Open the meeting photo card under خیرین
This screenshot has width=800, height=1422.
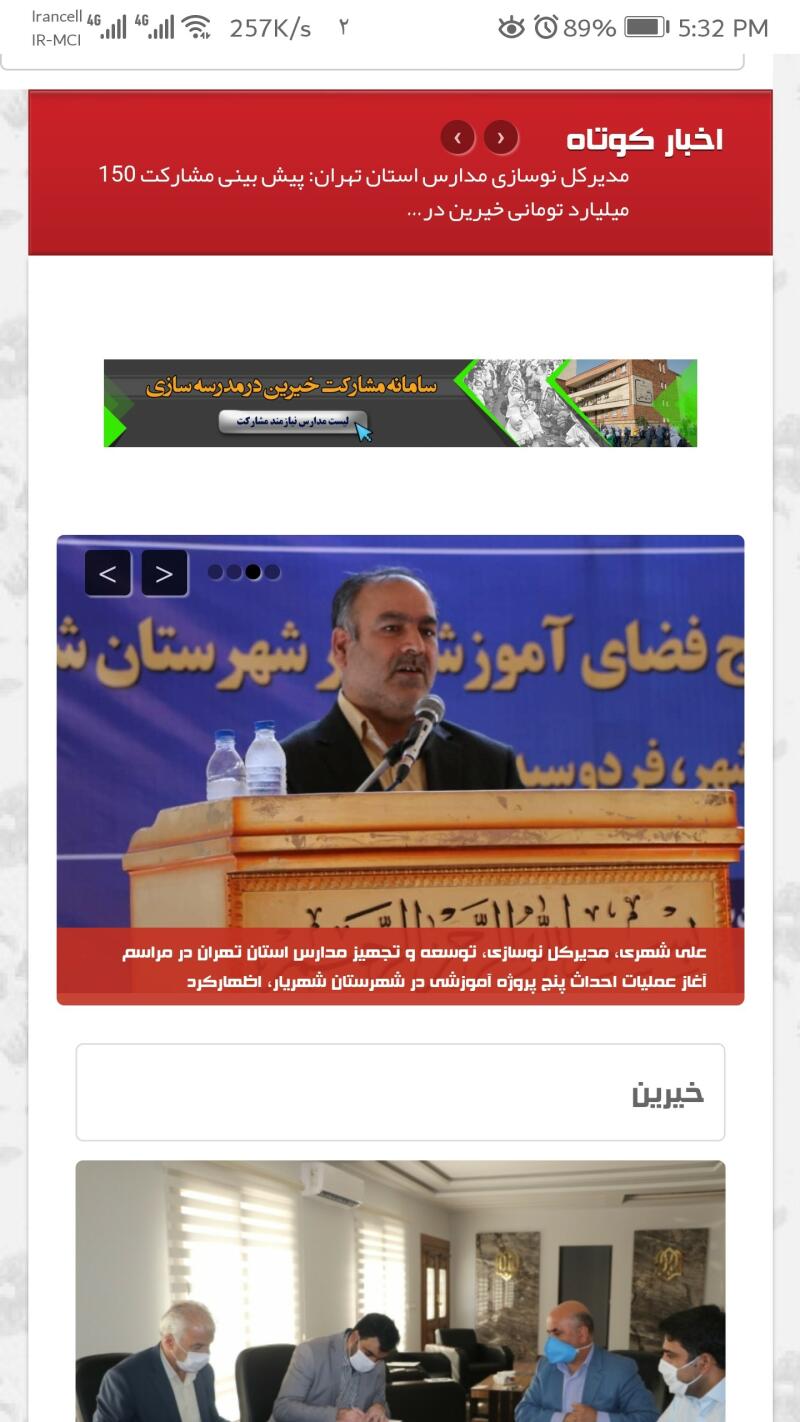pos(400,1290)
